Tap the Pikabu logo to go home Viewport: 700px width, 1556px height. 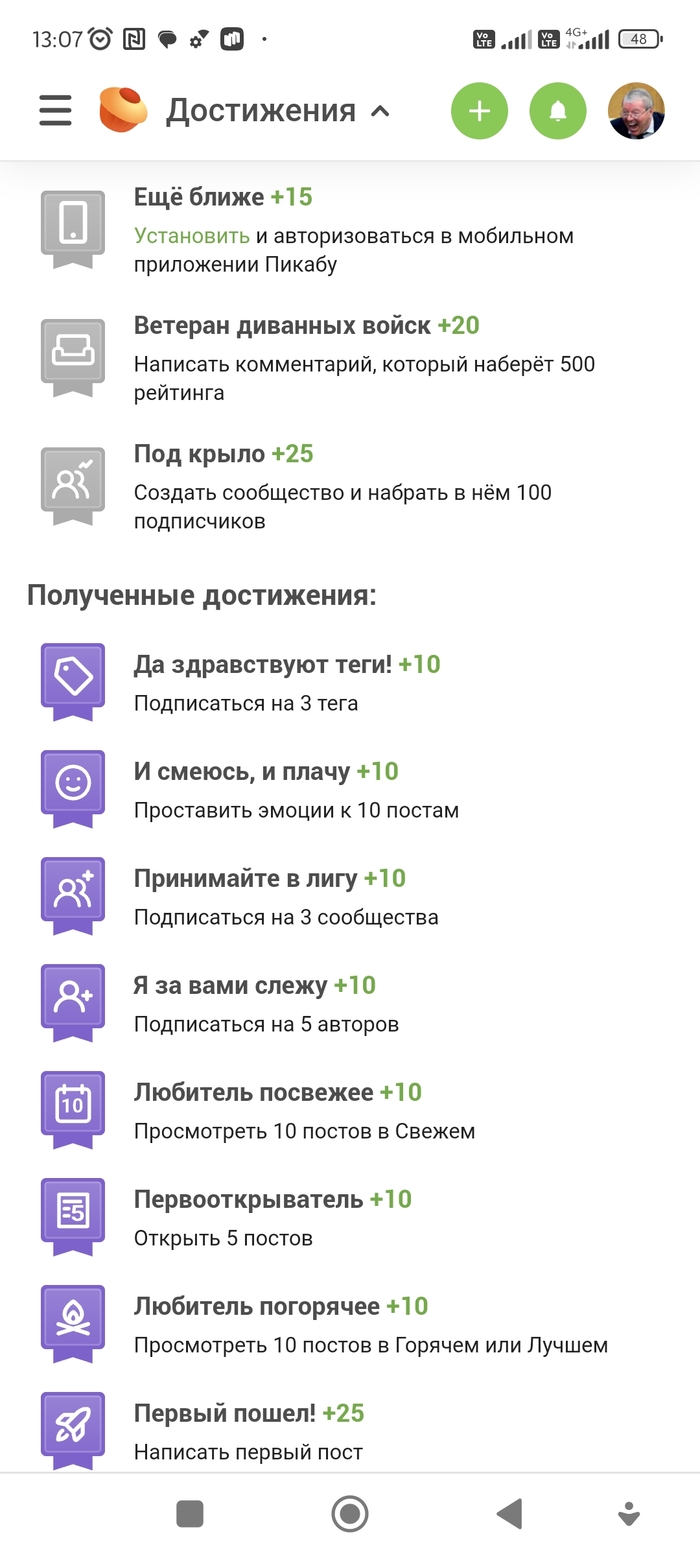click(123, 110)
